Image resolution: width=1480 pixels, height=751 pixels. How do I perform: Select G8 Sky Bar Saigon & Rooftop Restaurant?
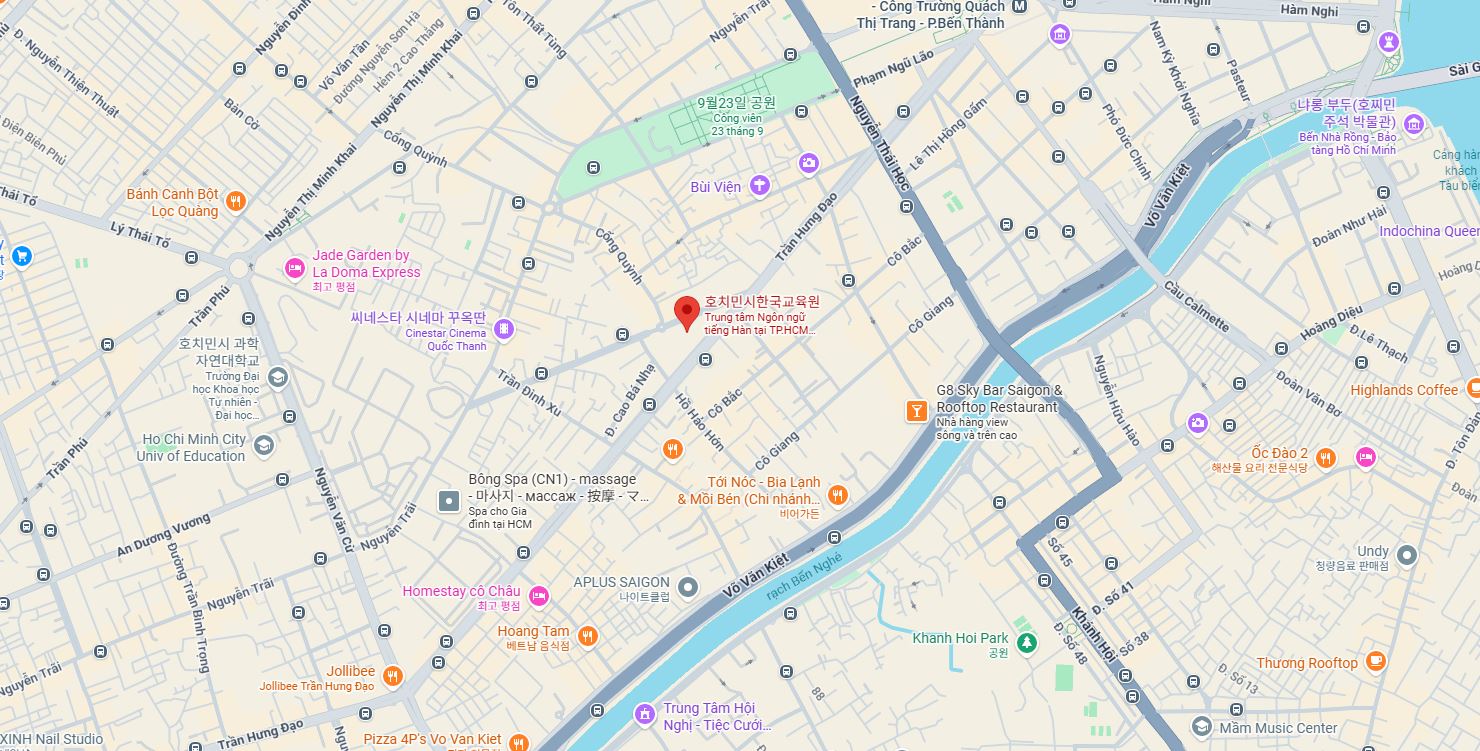click(x=915, y=408)
